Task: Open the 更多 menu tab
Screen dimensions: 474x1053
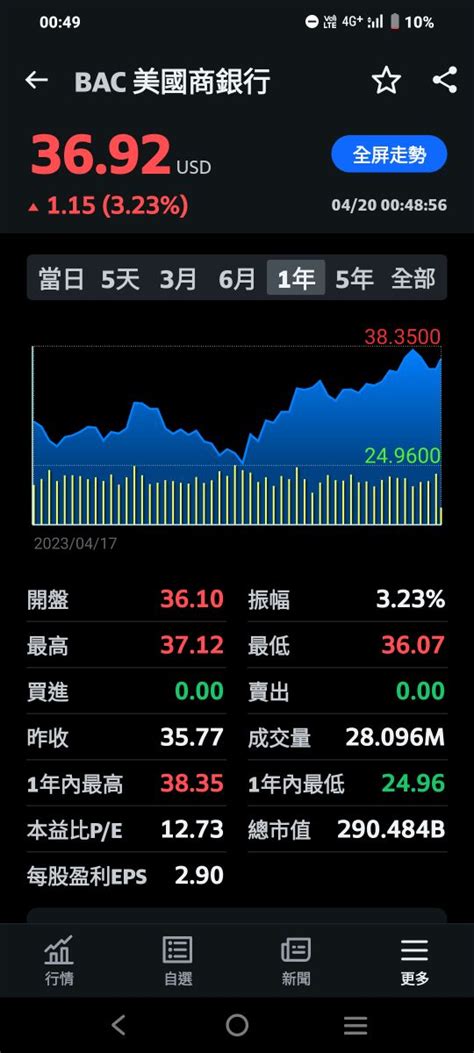Action: [x=414, y=960]
